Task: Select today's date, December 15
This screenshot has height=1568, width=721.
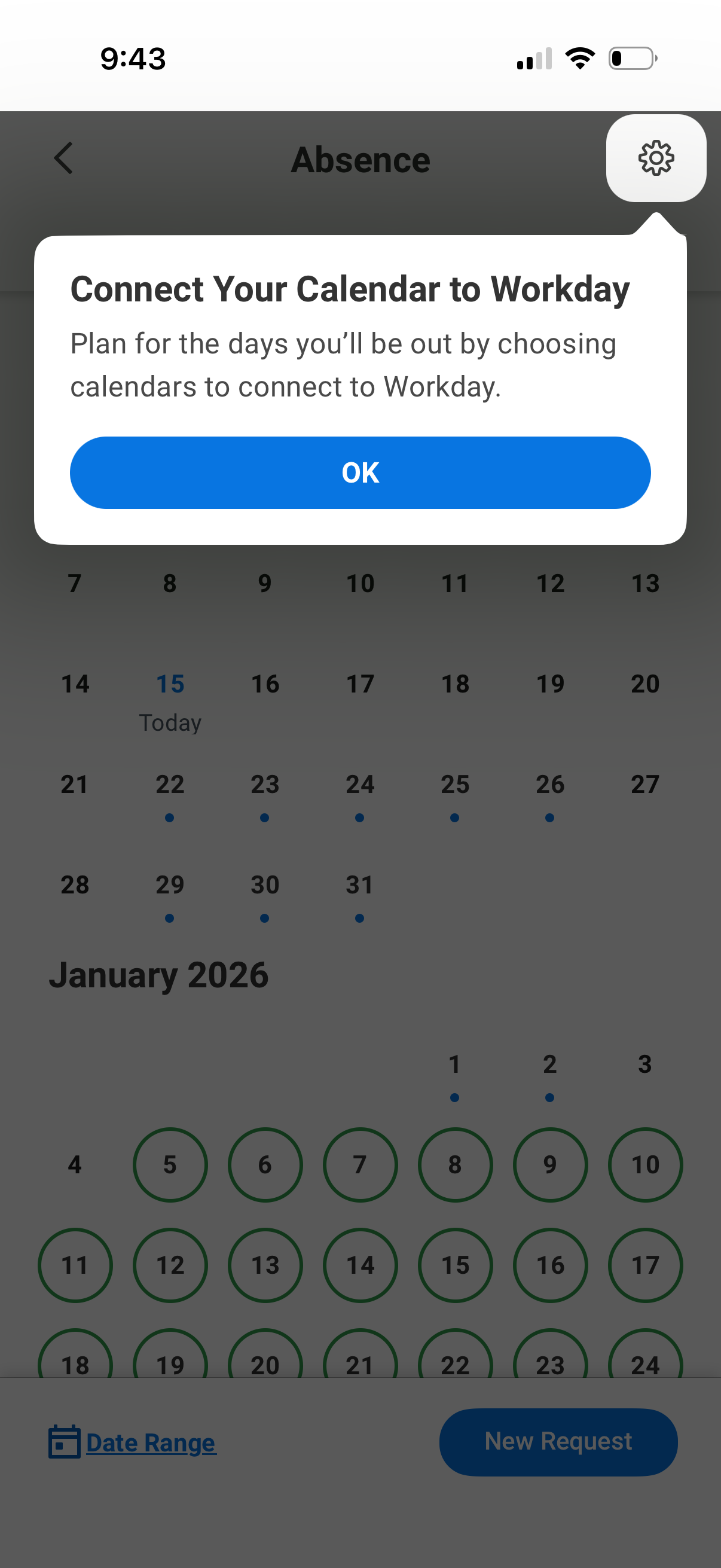Action: click(170, 683)
